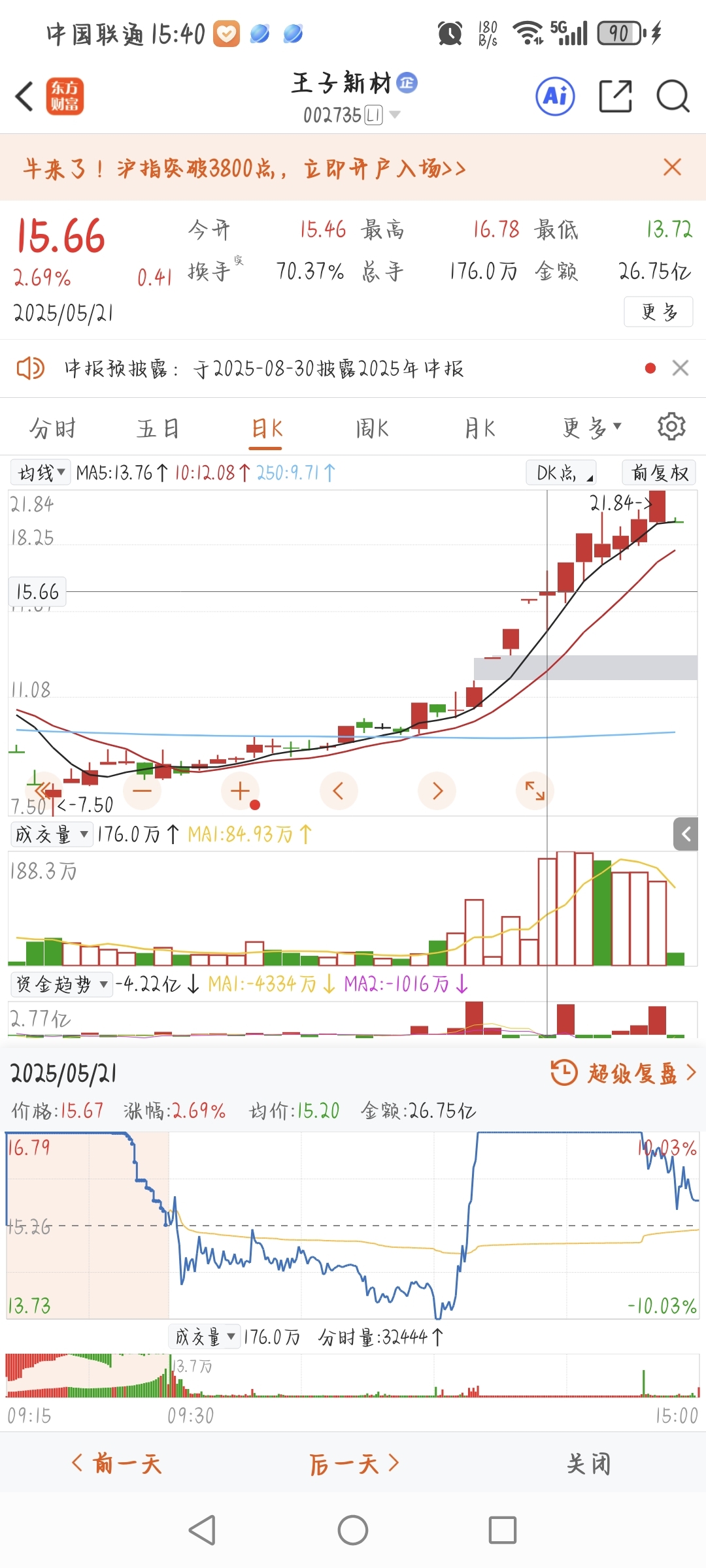Open the Ai assistant icon
The height and width of the screenshot is (1568, 706).
point(555,96)
